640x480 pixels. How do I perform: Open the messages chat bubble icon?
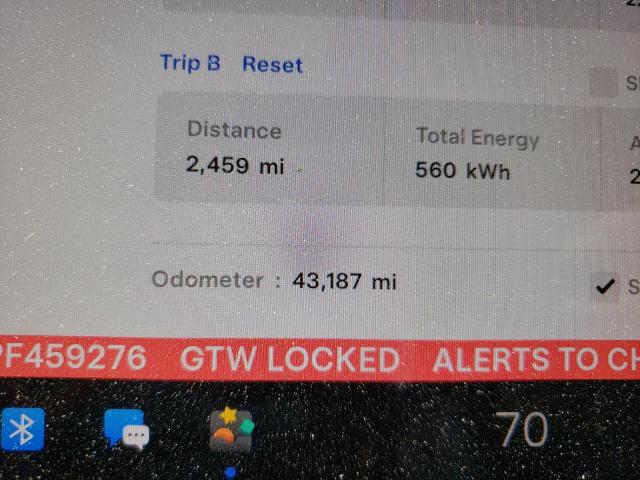[x=126, y=430]
